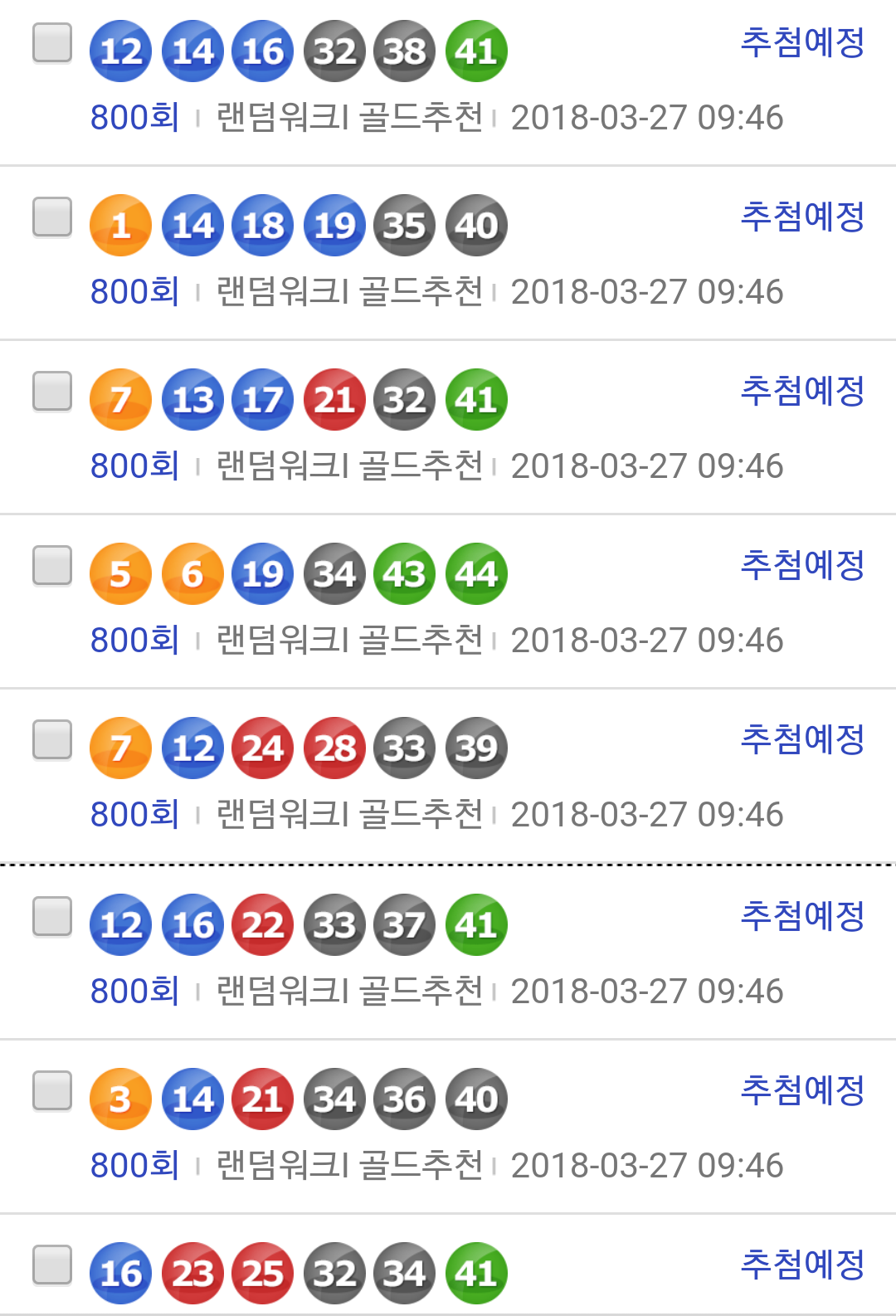Mark the 5 6 19 34 43 44 combination
Screen dimensions: 896x1316
pyautogui.click(x=52, y=566)
